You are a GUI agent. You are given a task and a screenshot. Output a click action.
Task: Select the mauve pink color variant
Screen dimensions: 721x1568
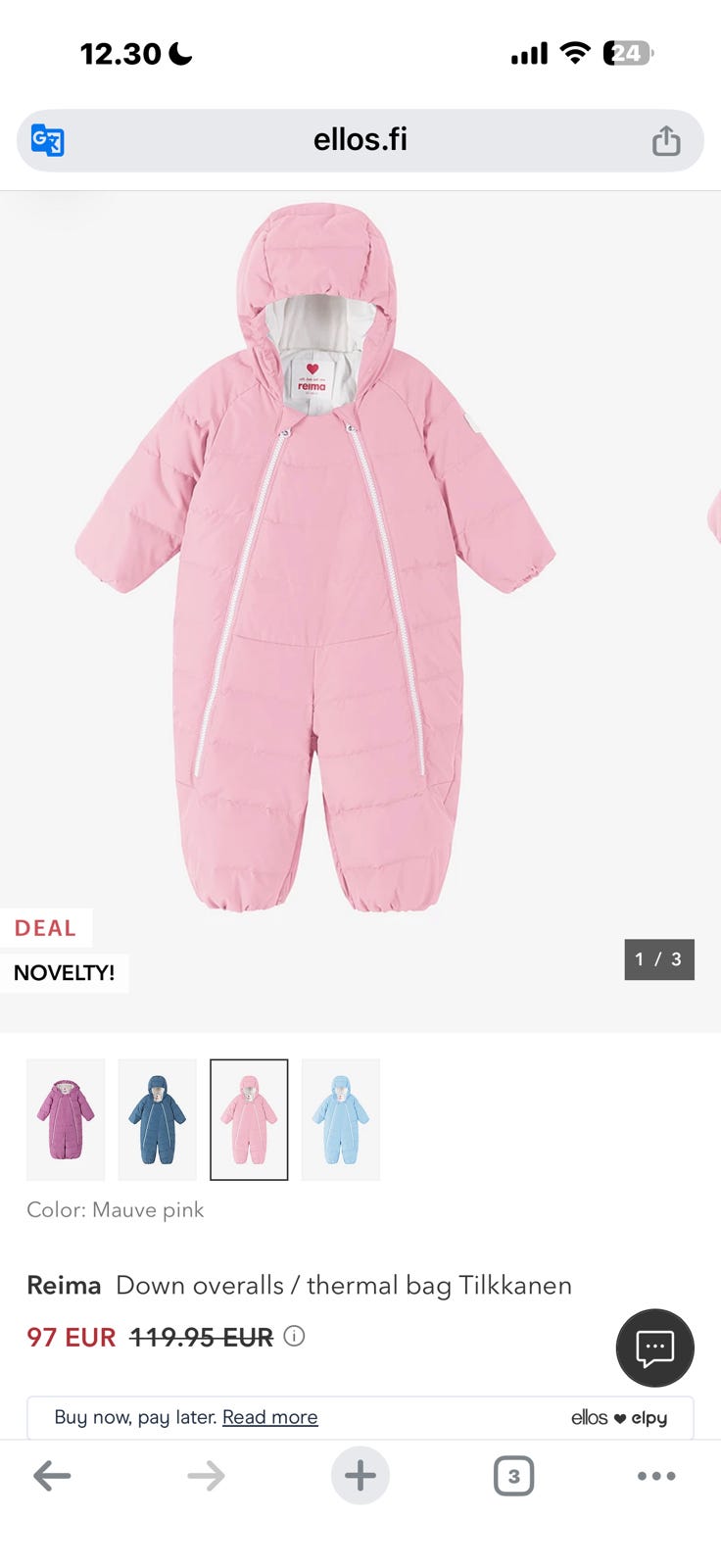249,1119
